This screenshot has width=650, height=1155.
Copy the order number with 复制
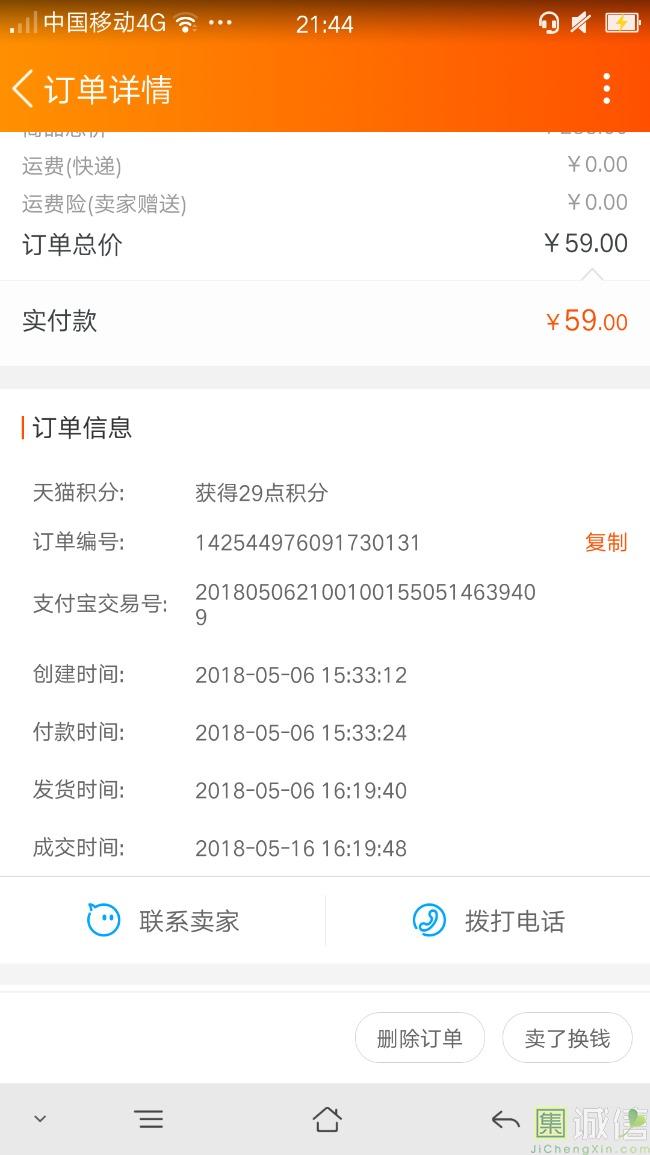(606, 543)
